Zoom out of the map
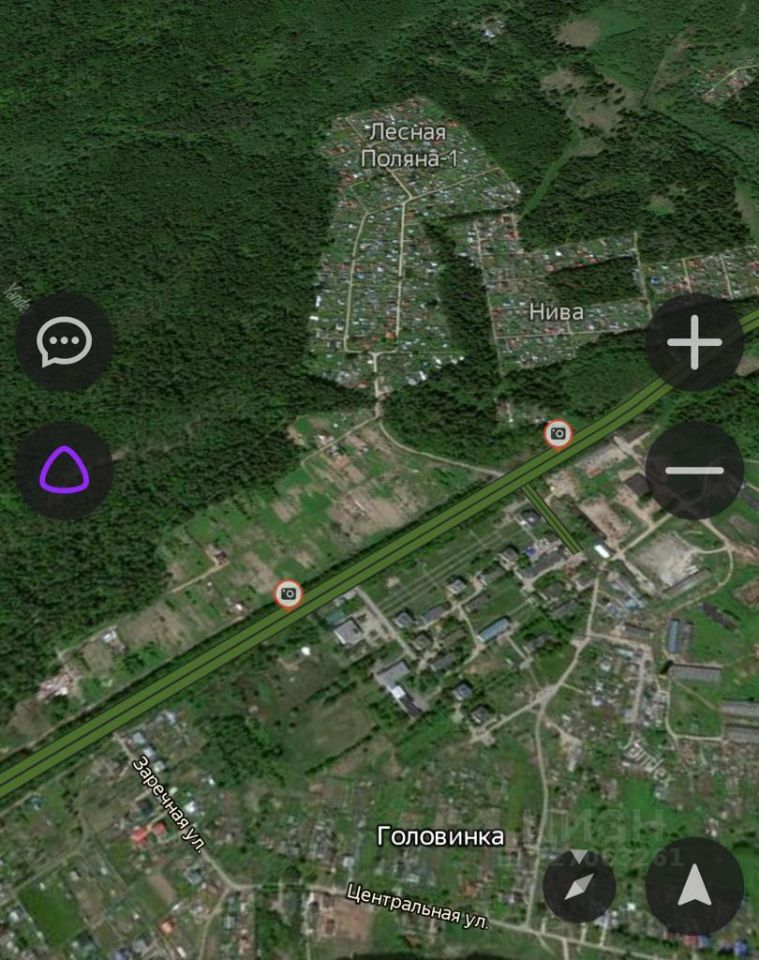759x960 pixels. coord(694,470)
